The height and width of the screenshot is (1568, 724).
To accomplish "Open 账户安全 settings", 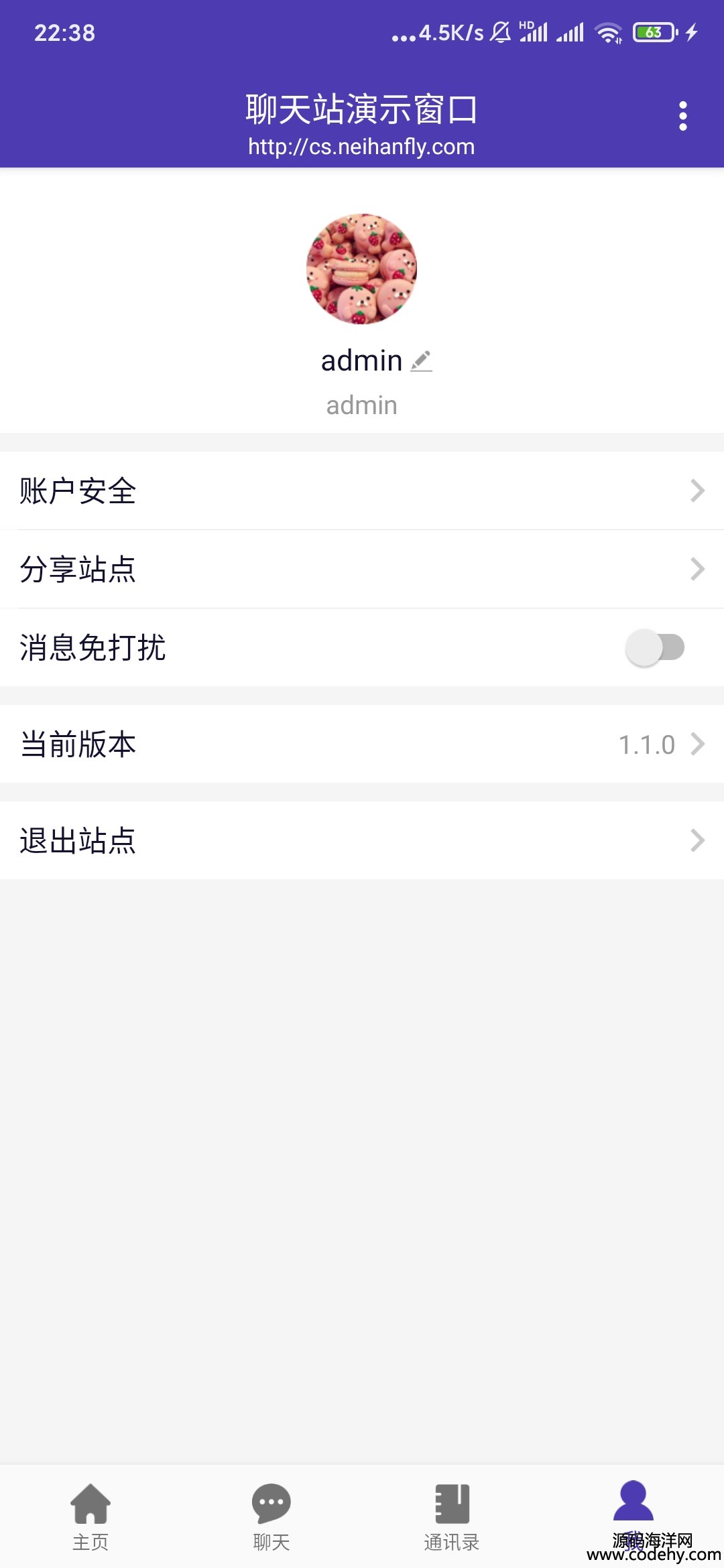I will pyautogui.click(x=362, y=491).
